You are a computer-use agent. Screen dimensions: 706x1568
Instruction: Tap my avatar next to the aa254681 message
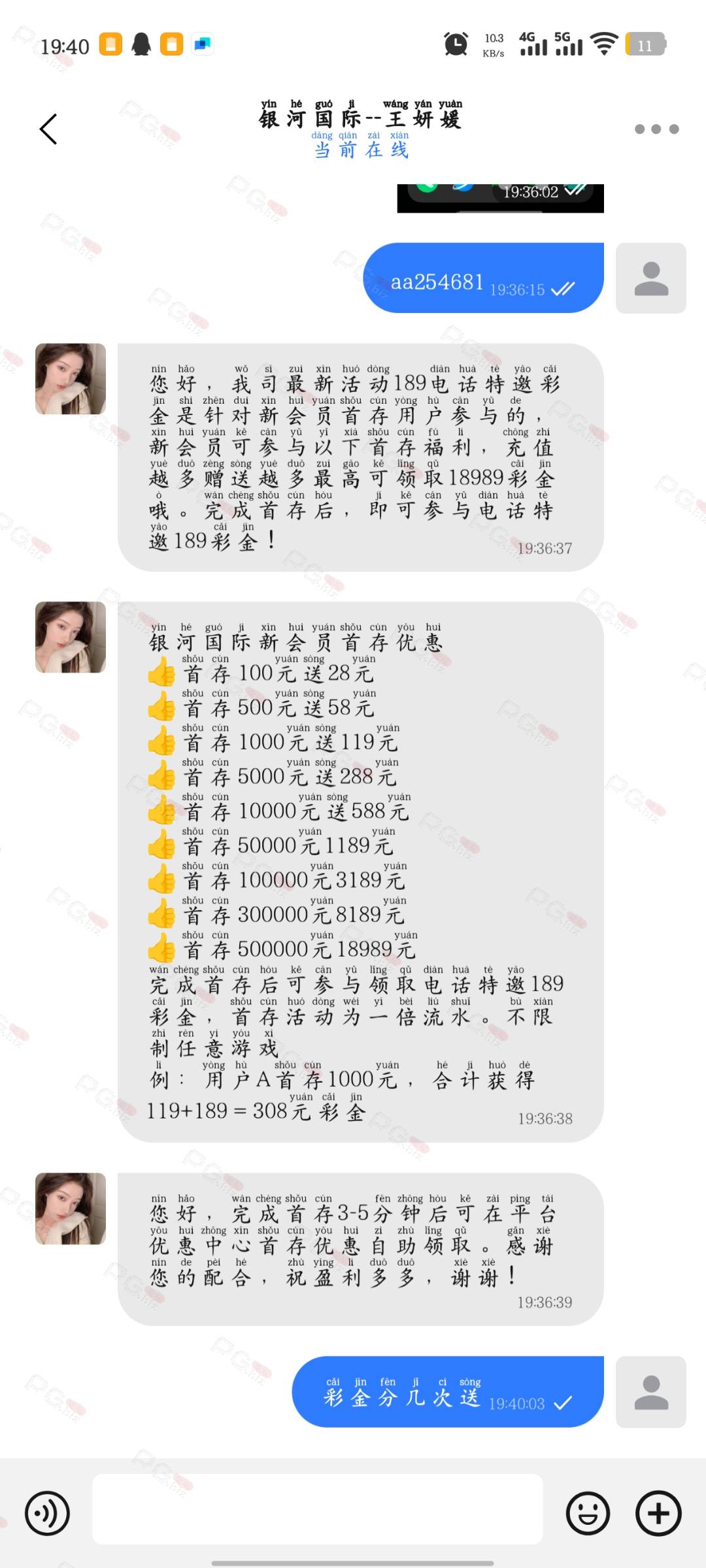pos(651,278)
